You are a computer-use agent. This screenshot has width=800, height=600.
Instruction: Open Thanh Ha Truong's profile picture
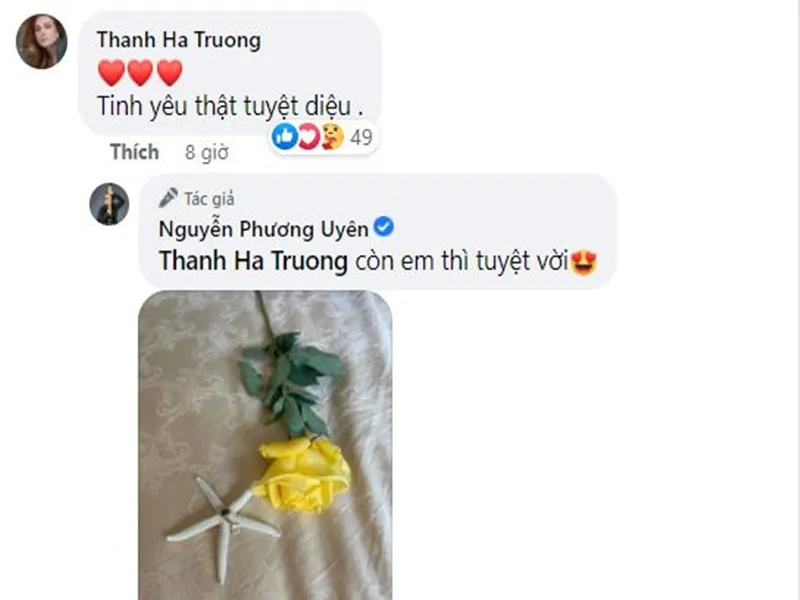coord(42,42)
